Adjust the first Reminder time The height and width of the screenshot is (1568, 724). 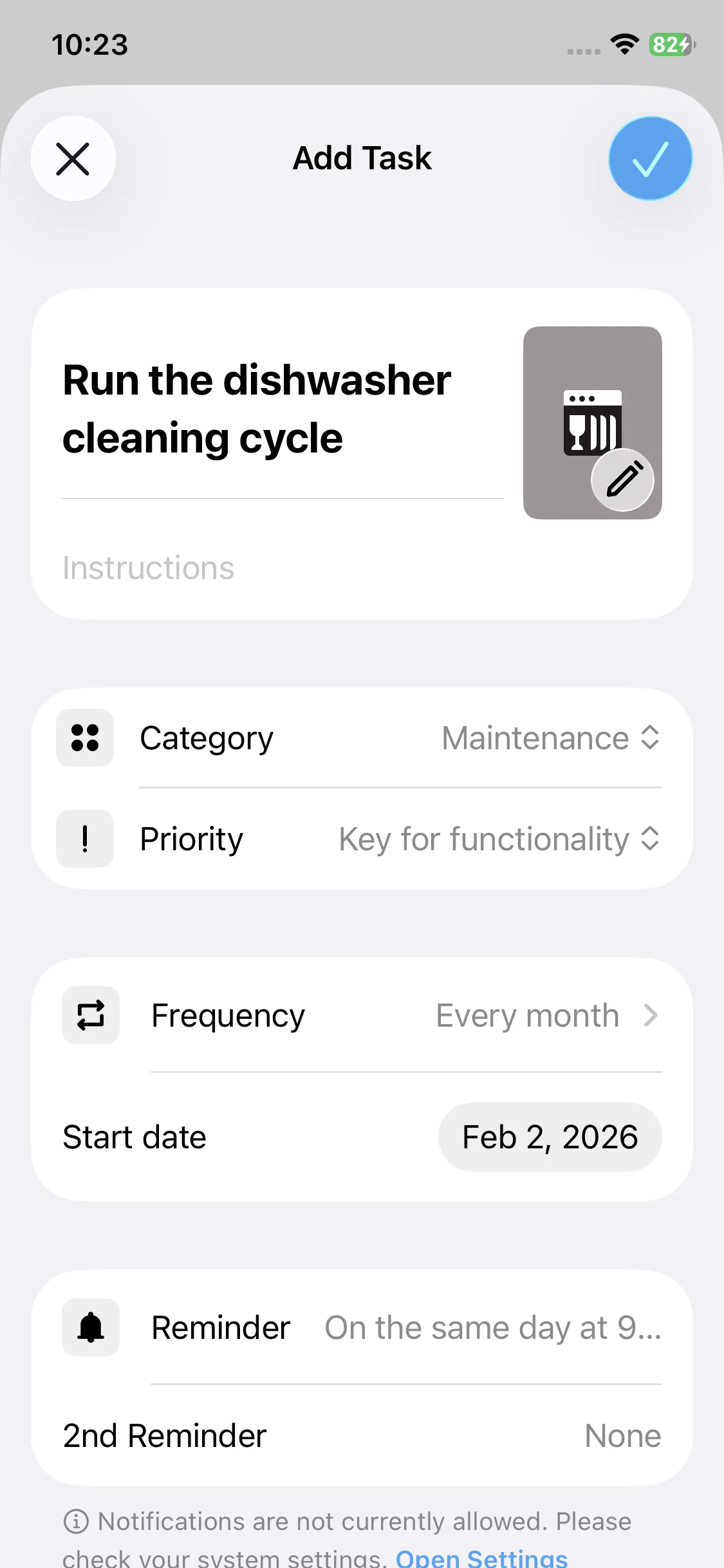point(492,1328)
